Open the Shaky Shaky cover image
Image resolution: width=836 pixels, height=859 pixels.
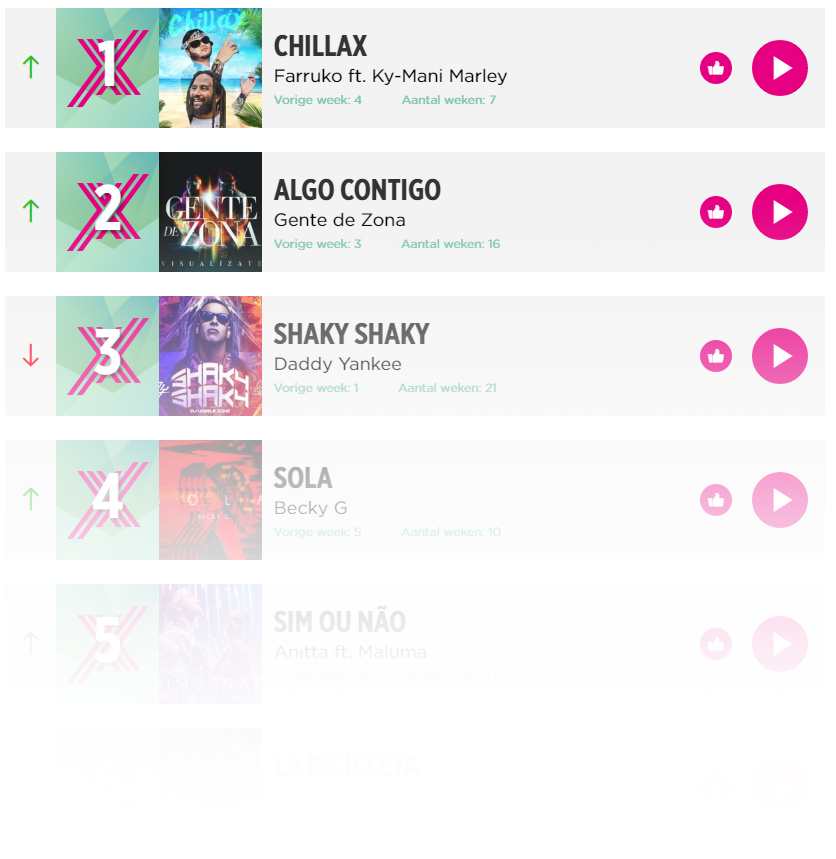click(210, 356)
